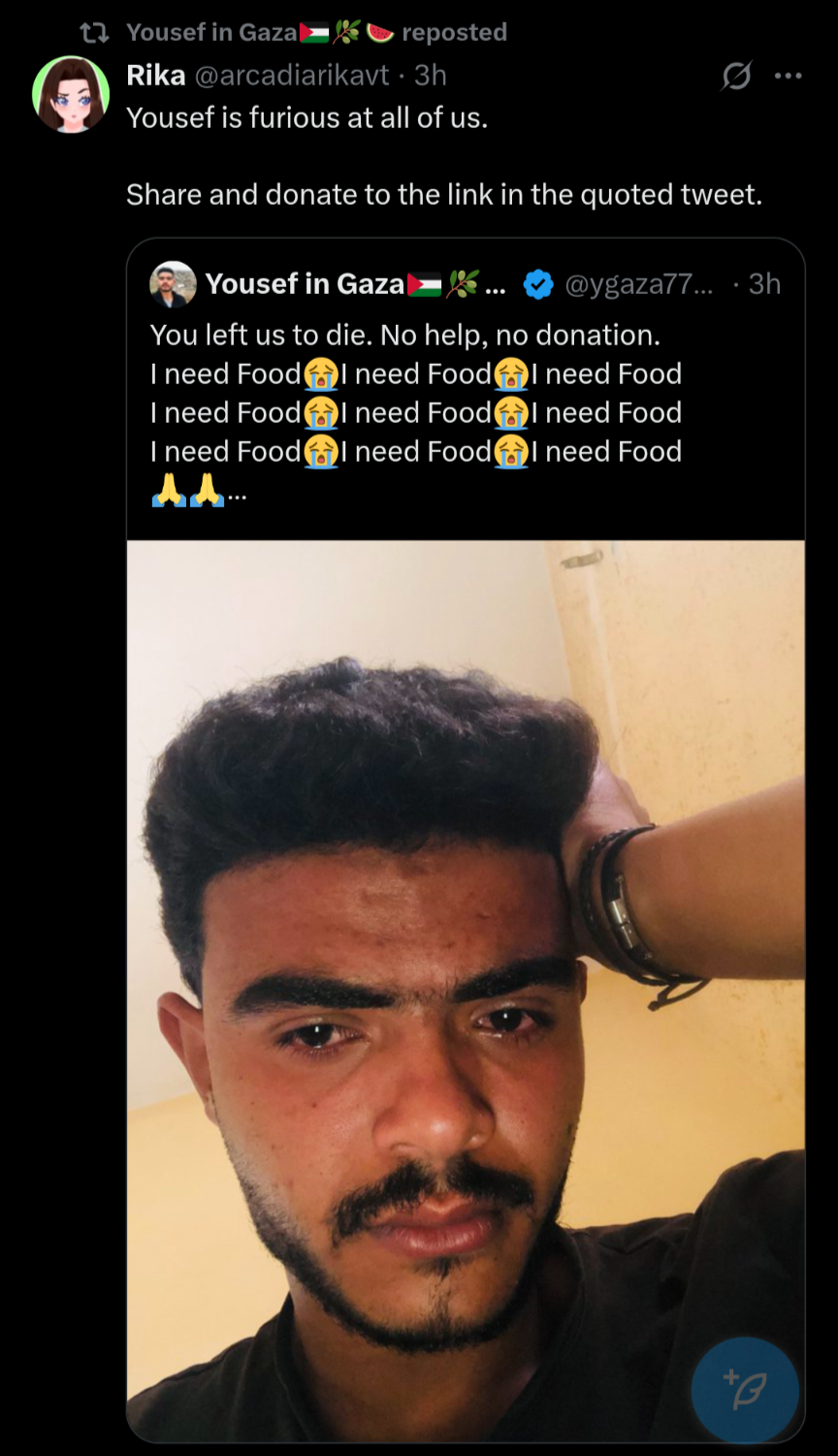Tap the Grok icon on Rika's post
838x1456 pixels.
tap(736, 76)
